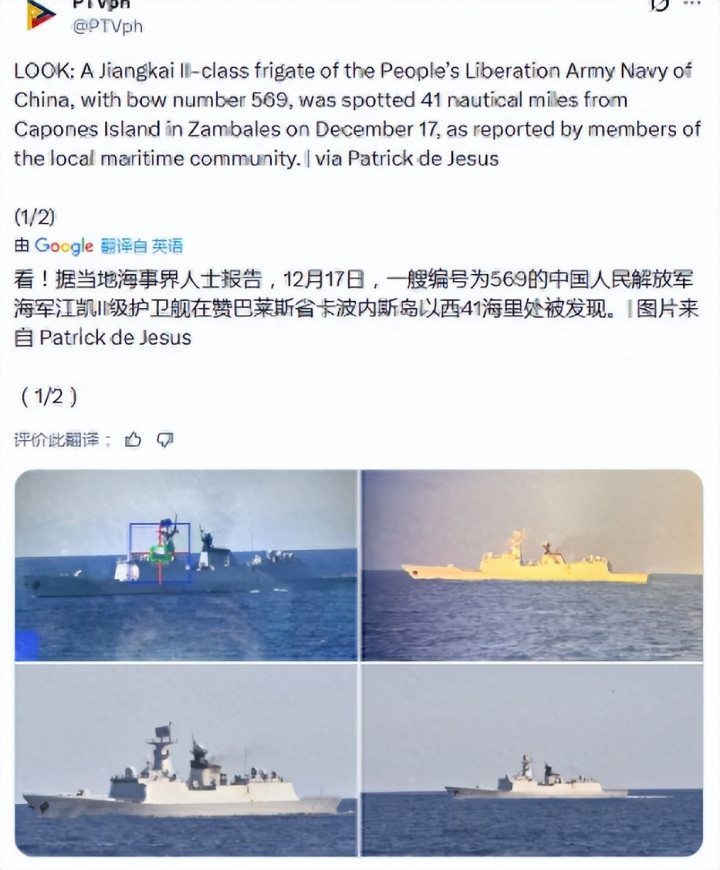The image size is (720, 870).
Task: Open the PTVph profile avatar
Action: coord(41,14)
